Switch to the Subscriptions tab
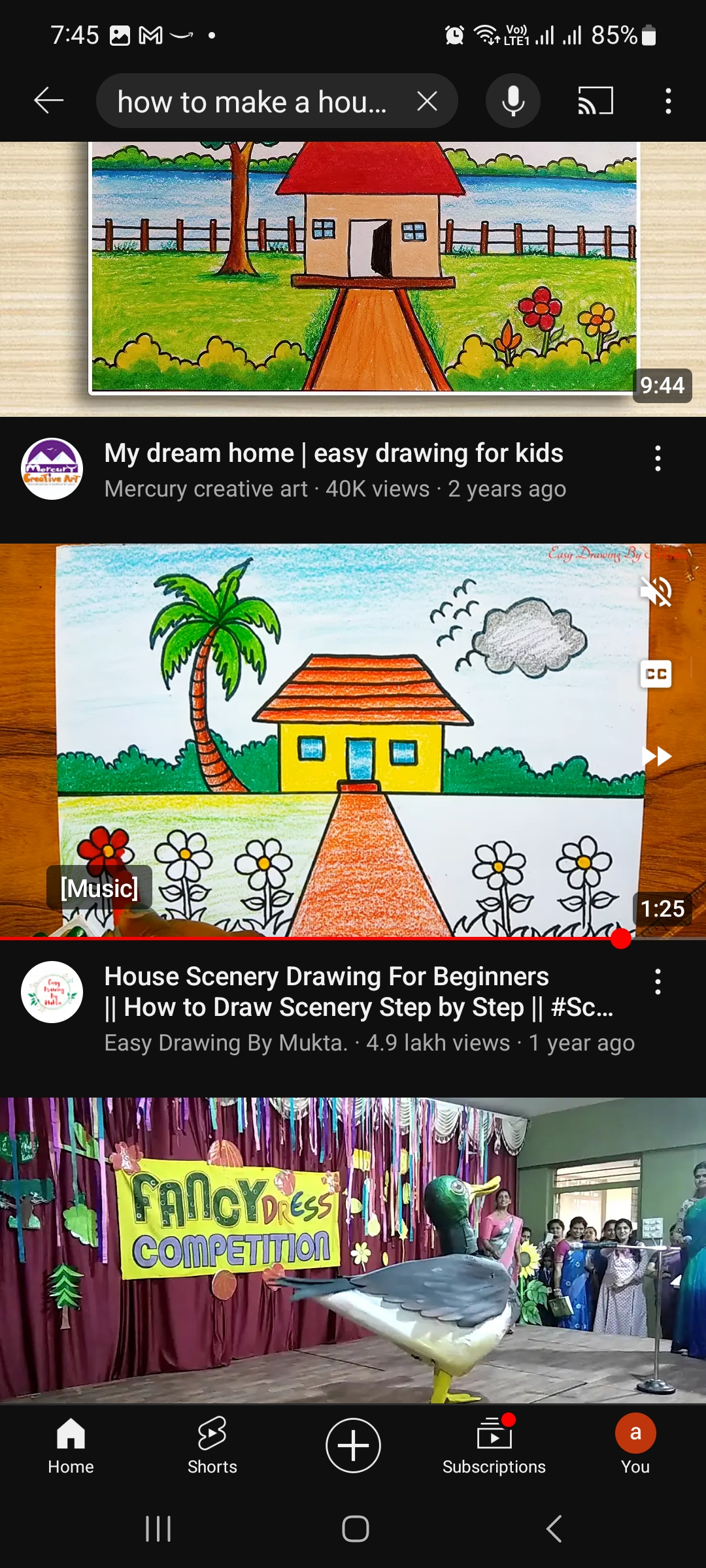Viewport: 706px width, 1568px height. [x=494, y=1445]
